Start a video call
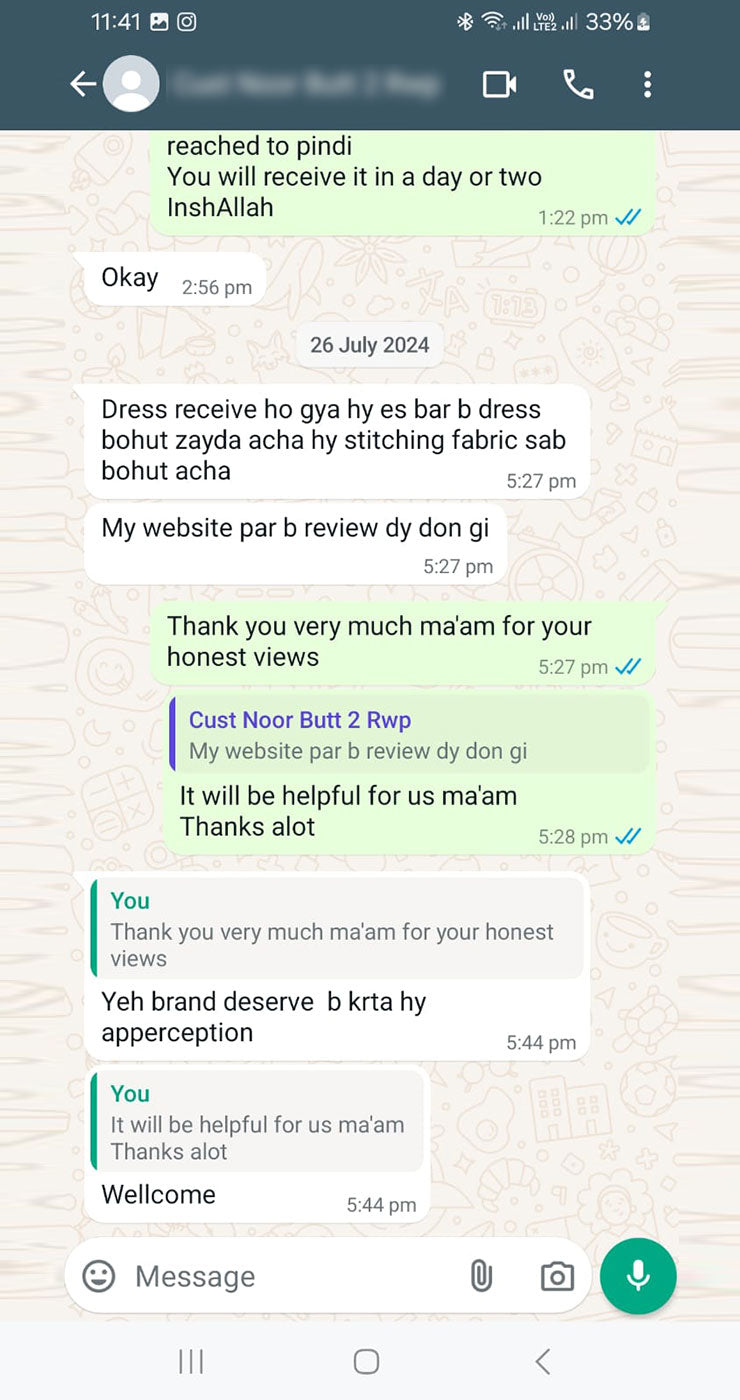 click(499, 85)
